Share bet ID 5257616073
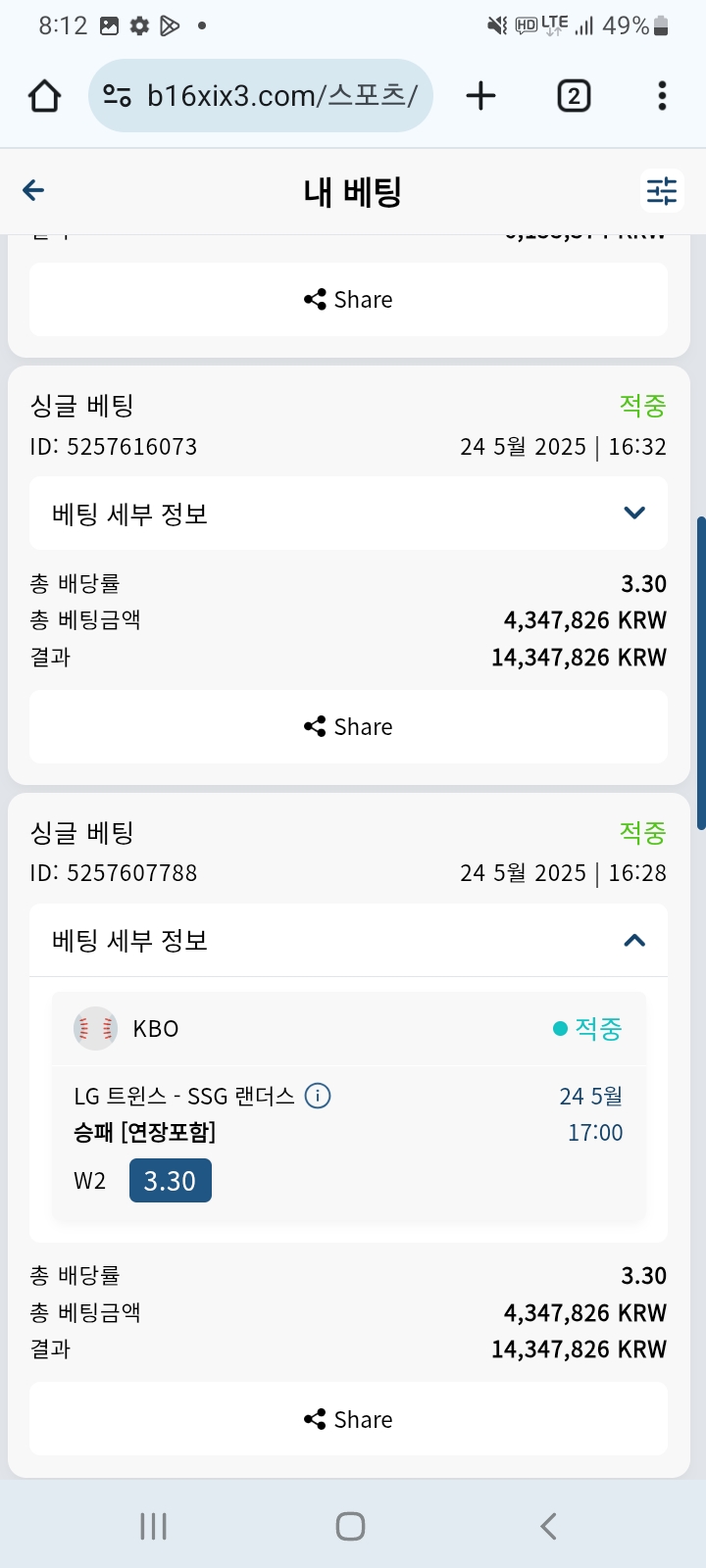This screenshot has height=1568, width=706. [348, 727]
